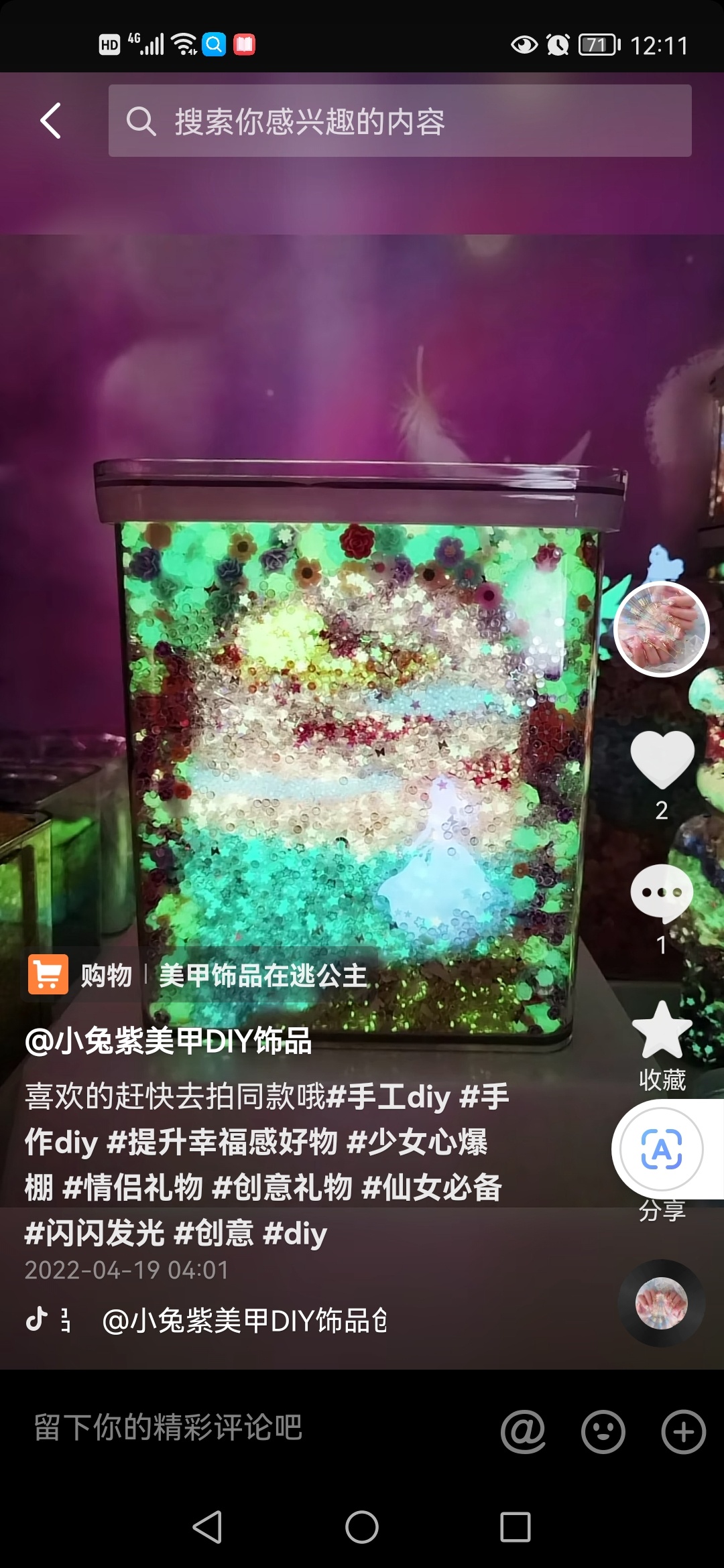Go to the system home screen
This screenshot has height=1568, width=724.
(362, 1527)
